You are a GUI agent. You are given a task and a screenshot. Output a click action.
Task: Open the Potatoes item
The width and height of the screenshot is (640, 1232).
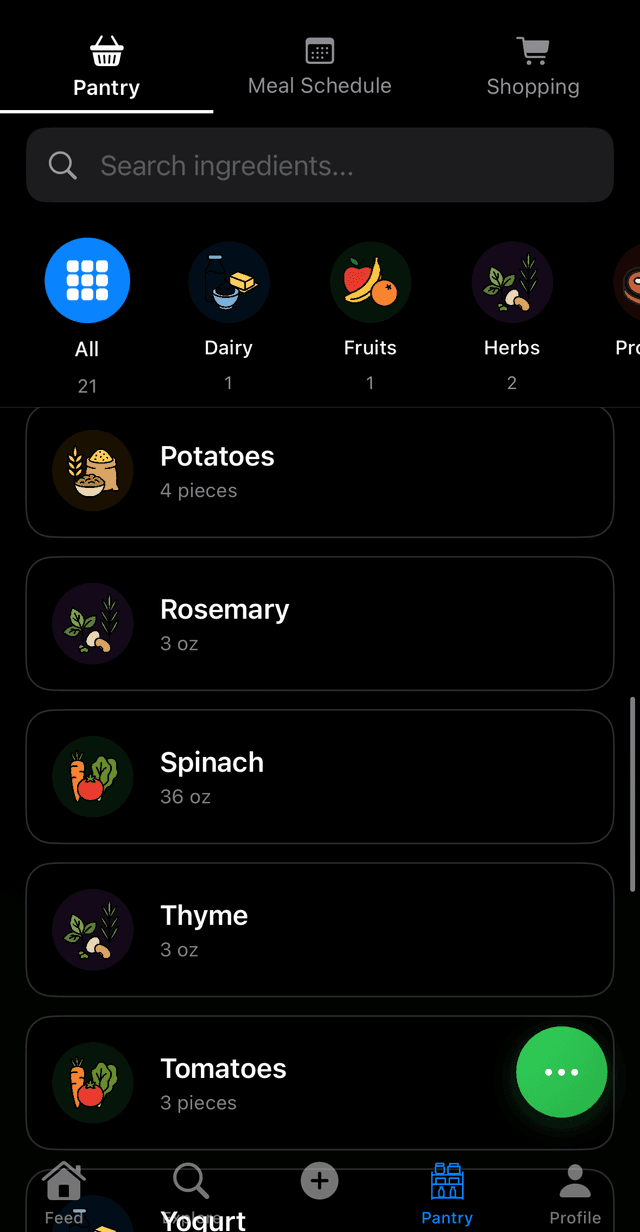click(319, 471)
